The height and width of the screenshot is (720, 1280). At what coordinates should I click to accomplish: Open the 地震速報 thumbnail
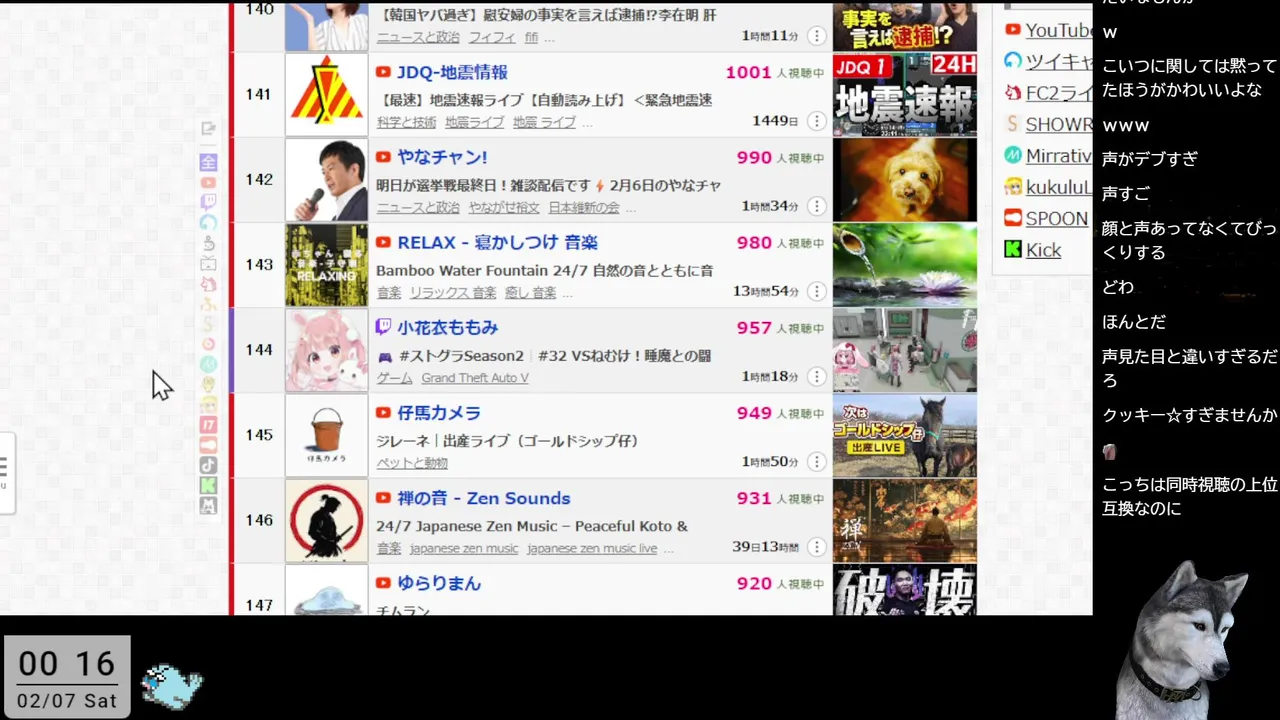point(904,95)
